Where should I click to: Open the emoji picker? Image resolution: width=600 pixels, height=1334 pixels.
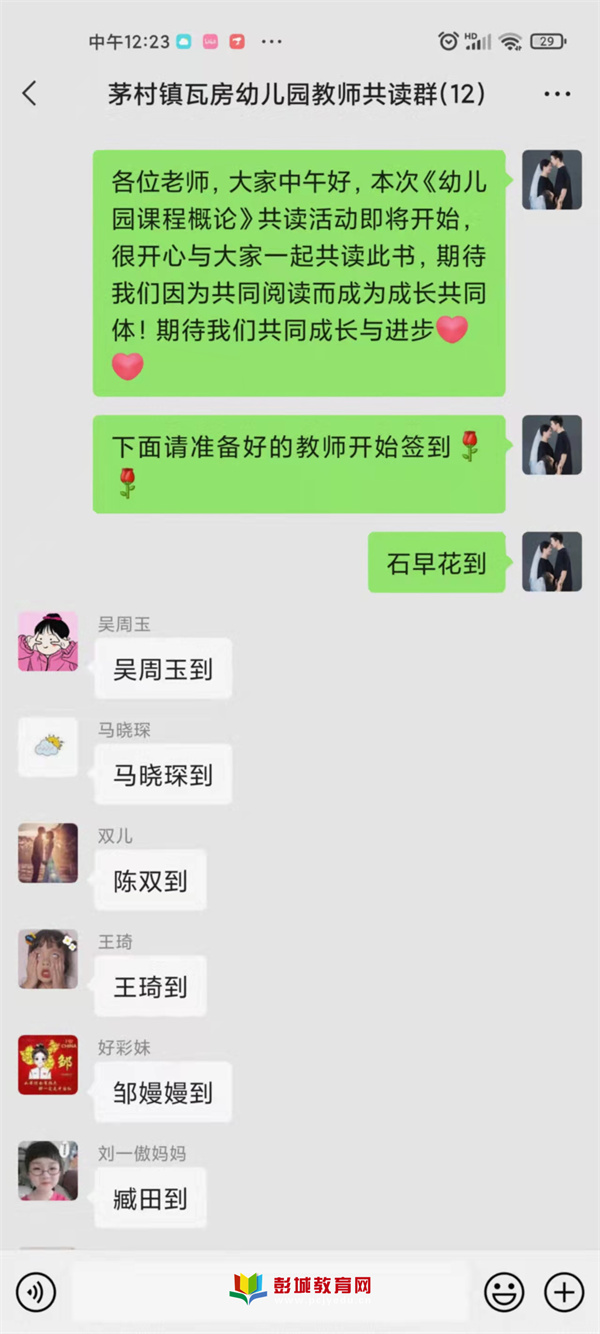pos(504,1292)
